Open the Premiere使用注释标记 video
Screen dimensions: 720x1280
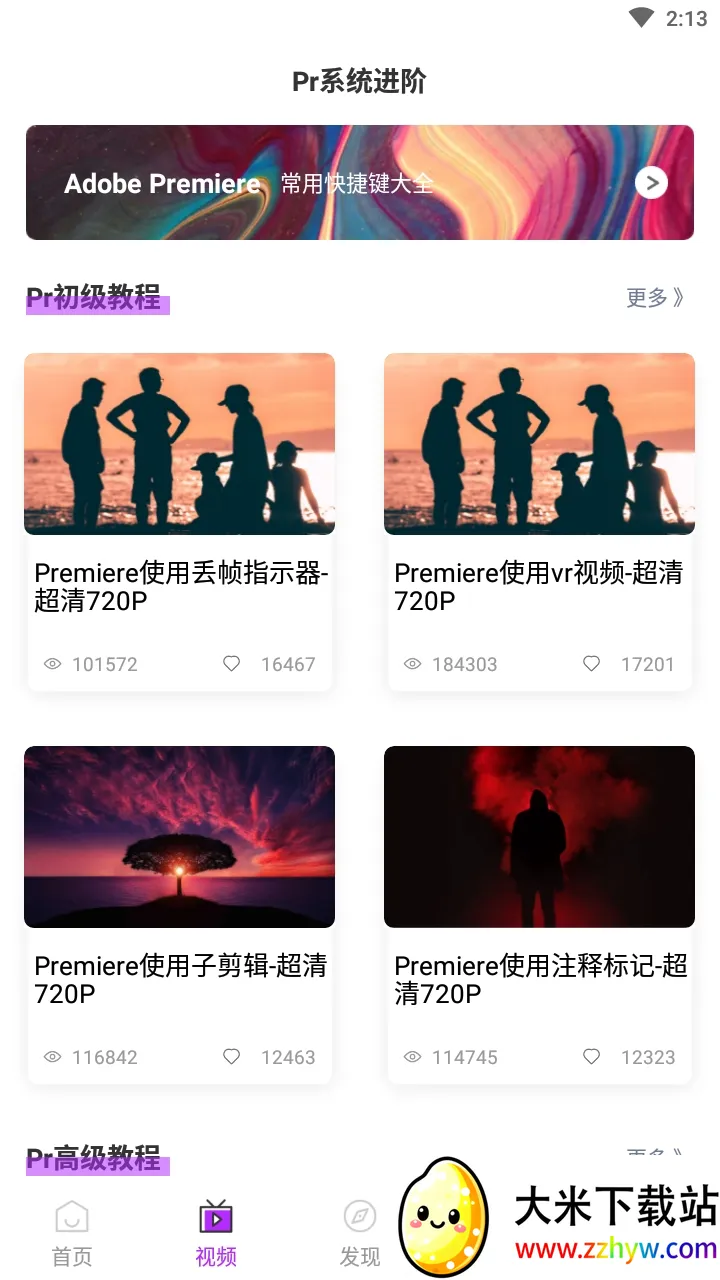click(539, 838)
